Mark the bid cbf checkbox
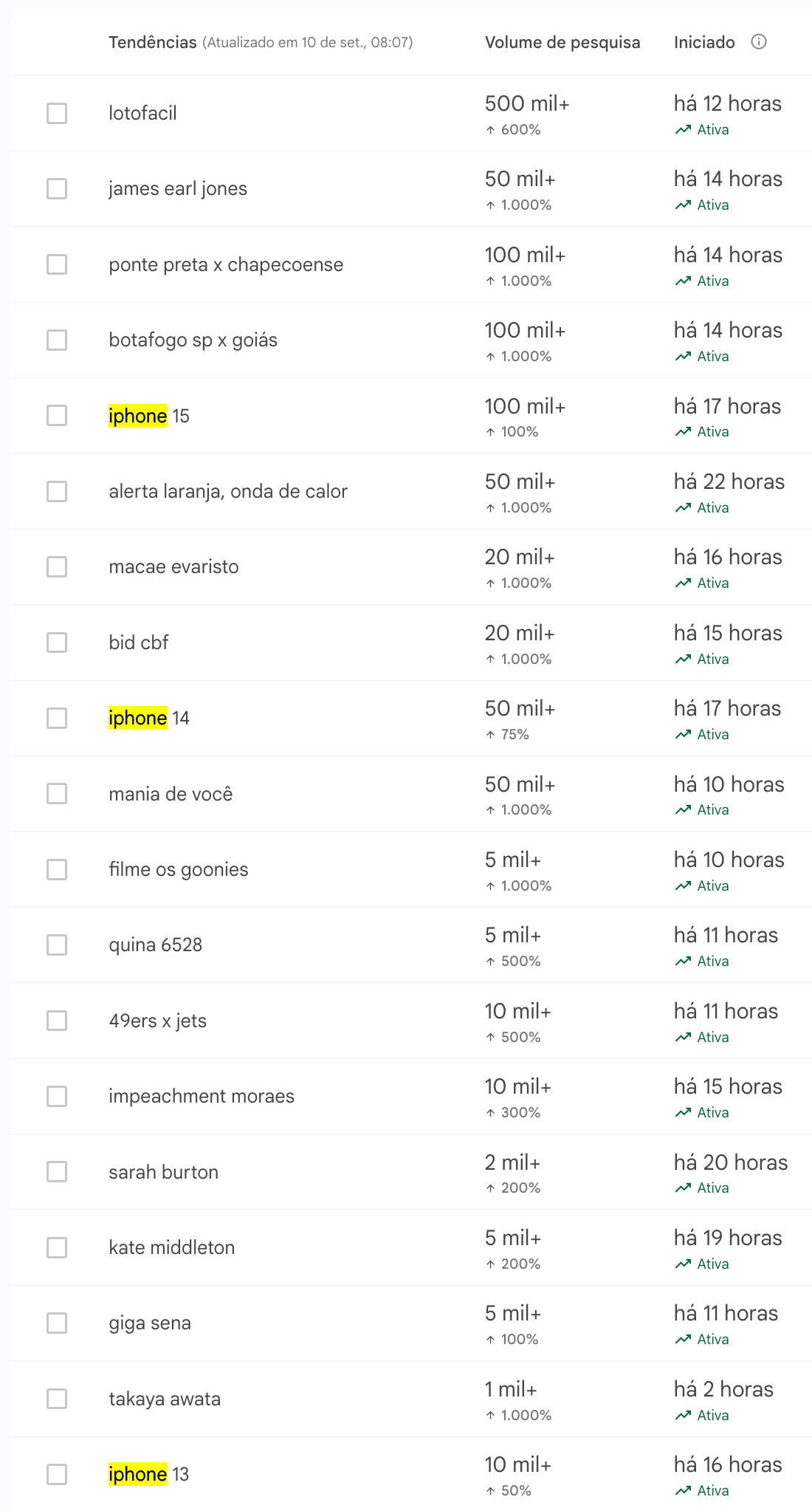Screen dimensions: 812x1511 tap(57, 643)
